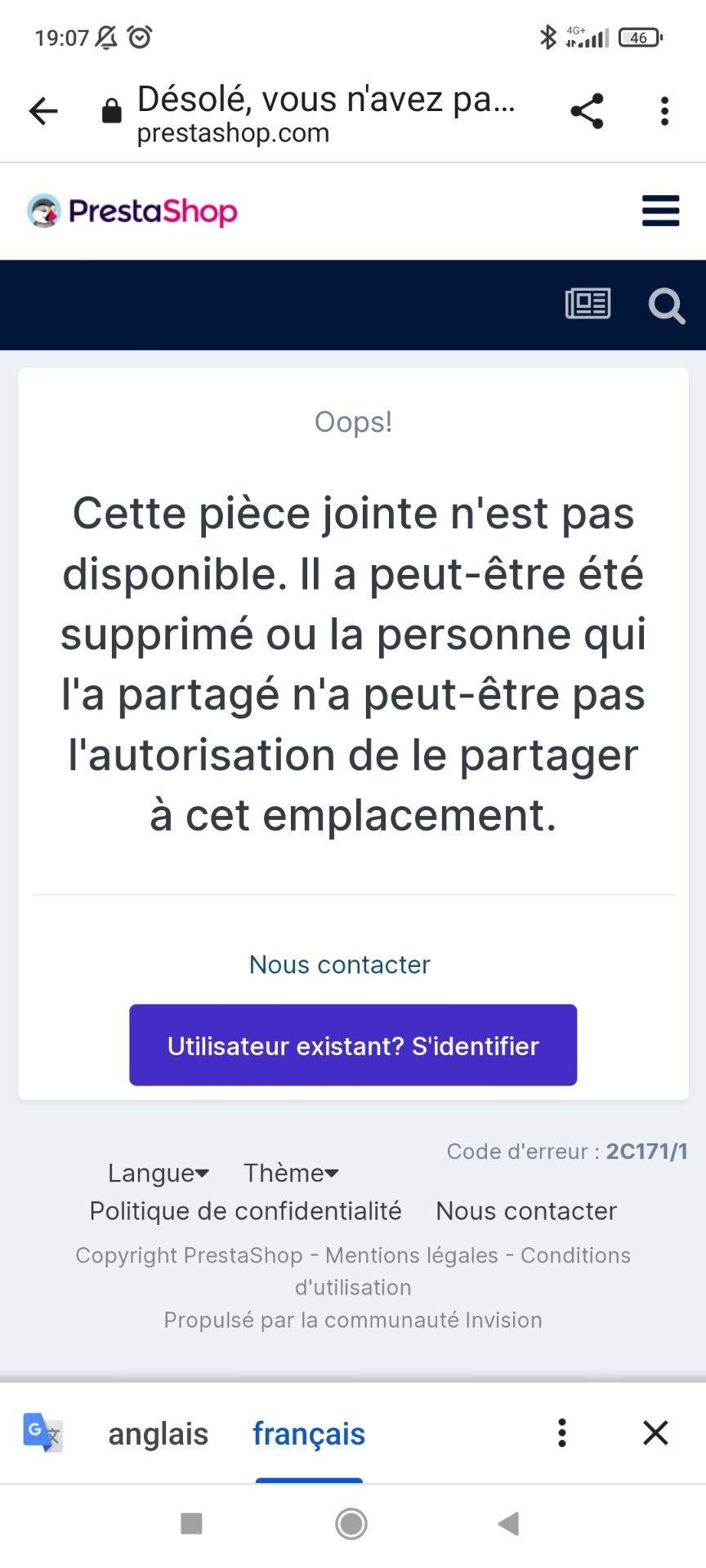
Task: Open the news feed icon
Action: coord(588,304)
